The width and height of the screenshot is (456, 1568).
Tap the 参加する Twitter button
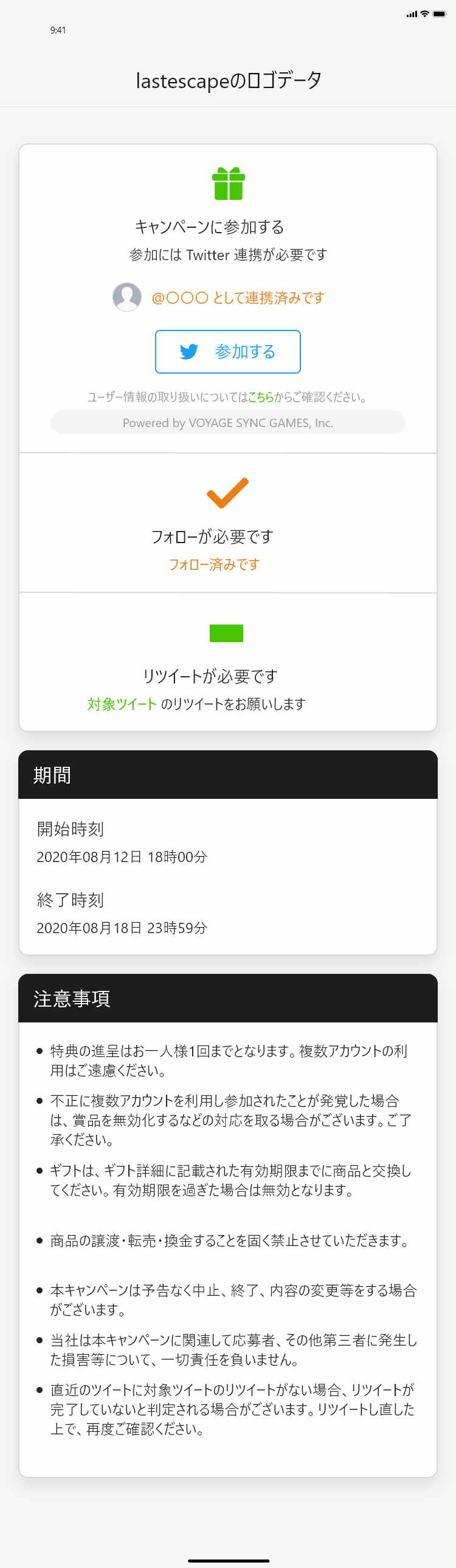coord(227,351)
